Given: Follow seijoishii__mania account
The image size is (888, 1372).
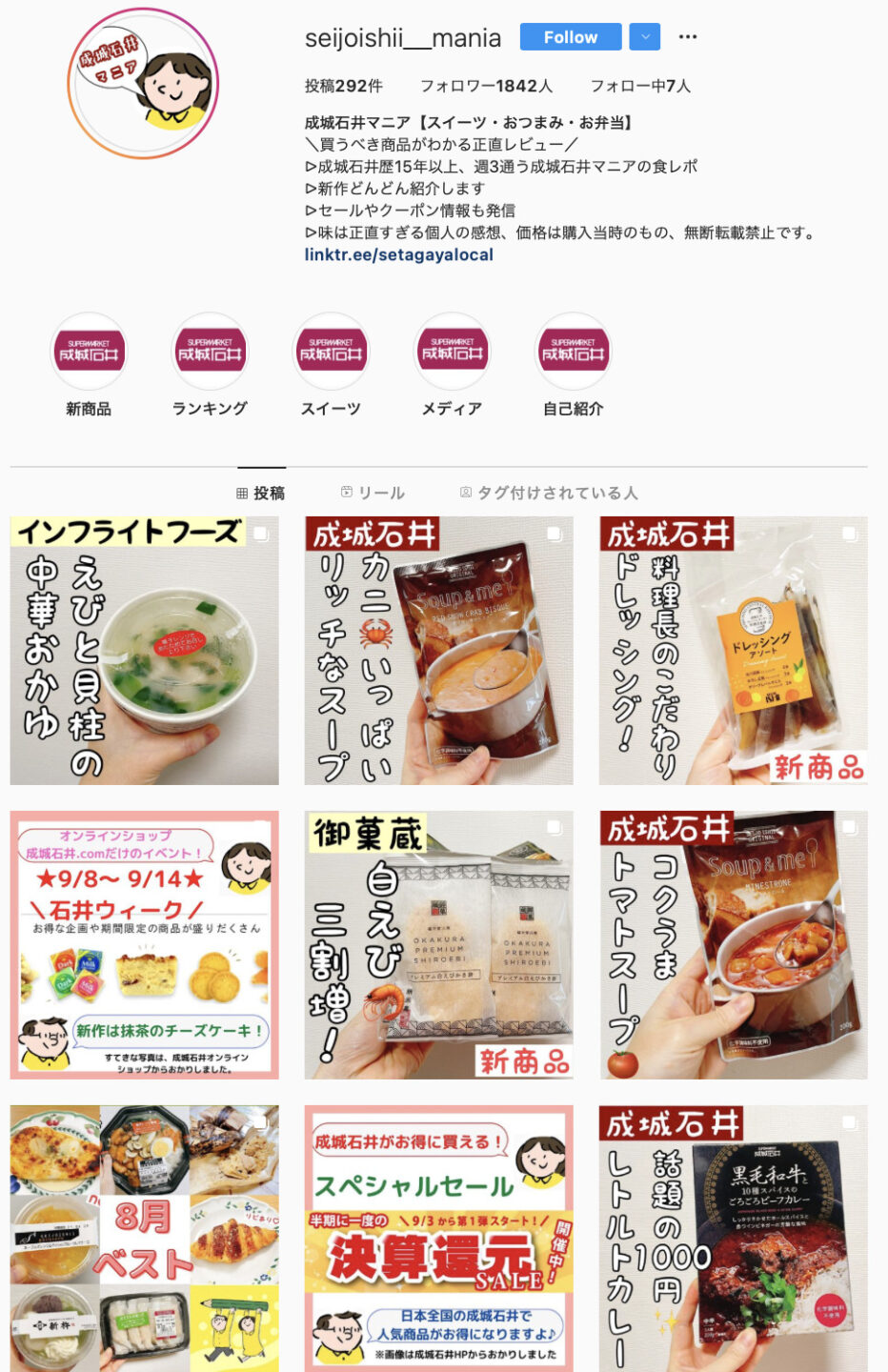Looking at the screenshot, I should tap(570, 37).
